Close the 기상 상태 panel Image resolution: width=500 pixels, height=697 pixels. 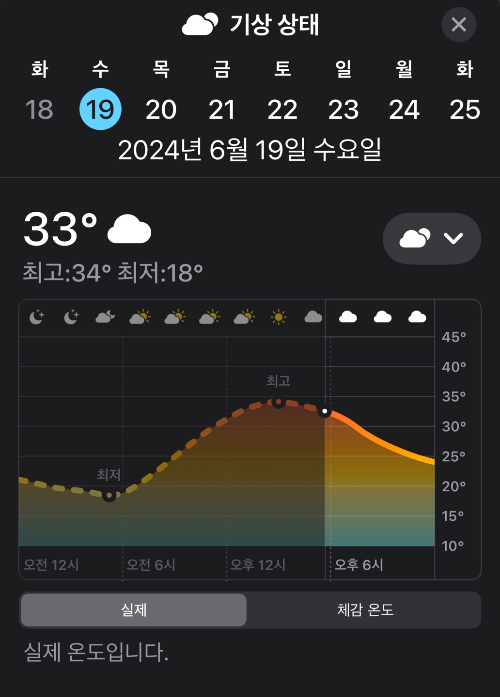pos(459,24)
